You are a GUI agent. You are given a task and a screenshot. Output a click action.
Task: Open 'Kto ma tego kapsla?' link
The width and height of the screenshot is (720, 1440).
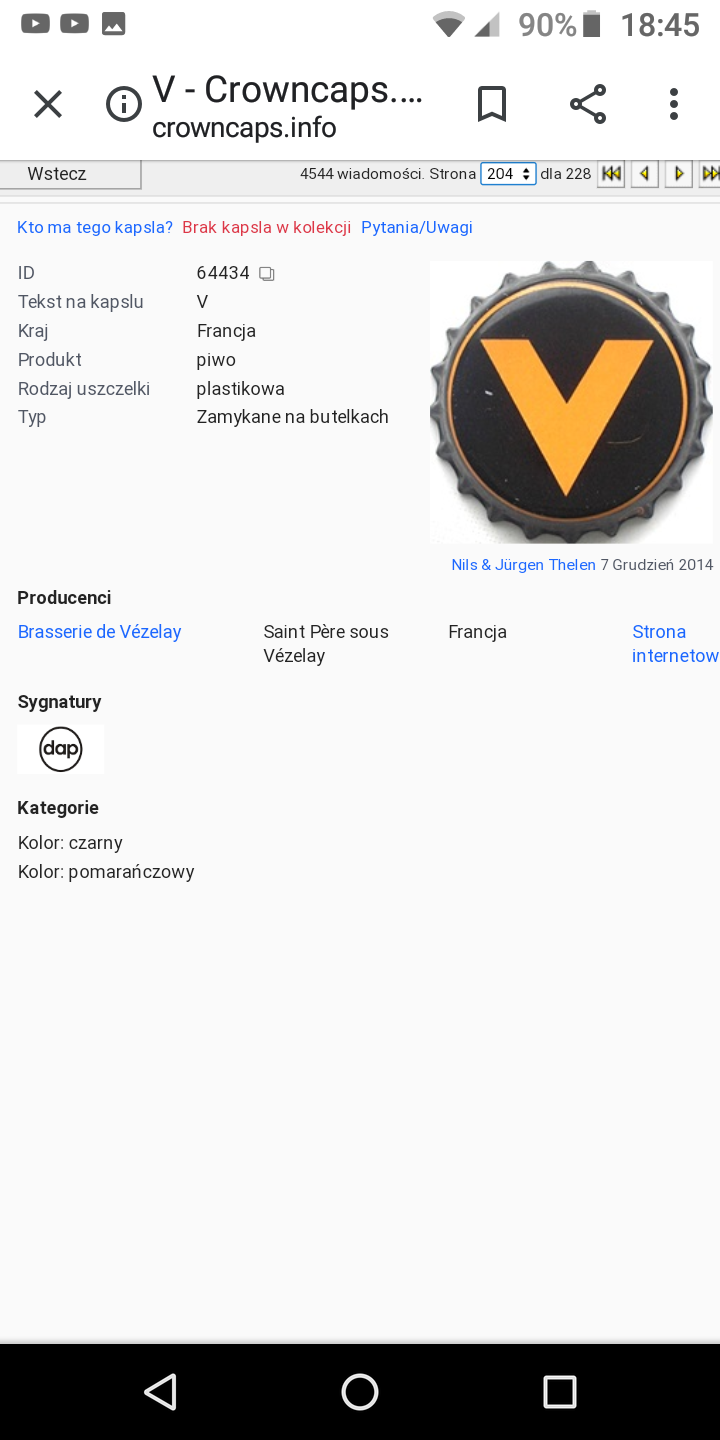pyautogui.click(x=95, y=227)
